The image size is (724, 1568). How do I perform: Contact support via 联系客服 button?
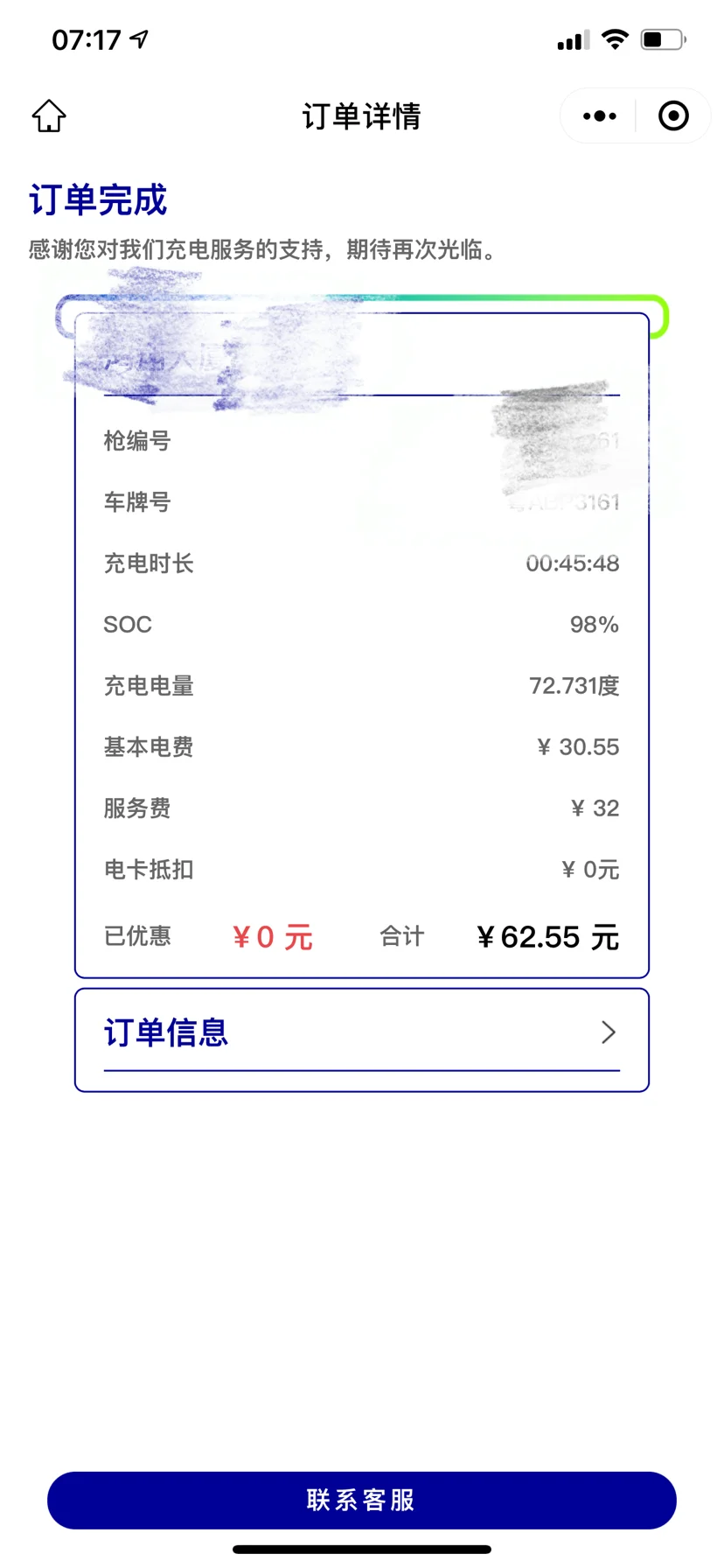[362, 1500]
